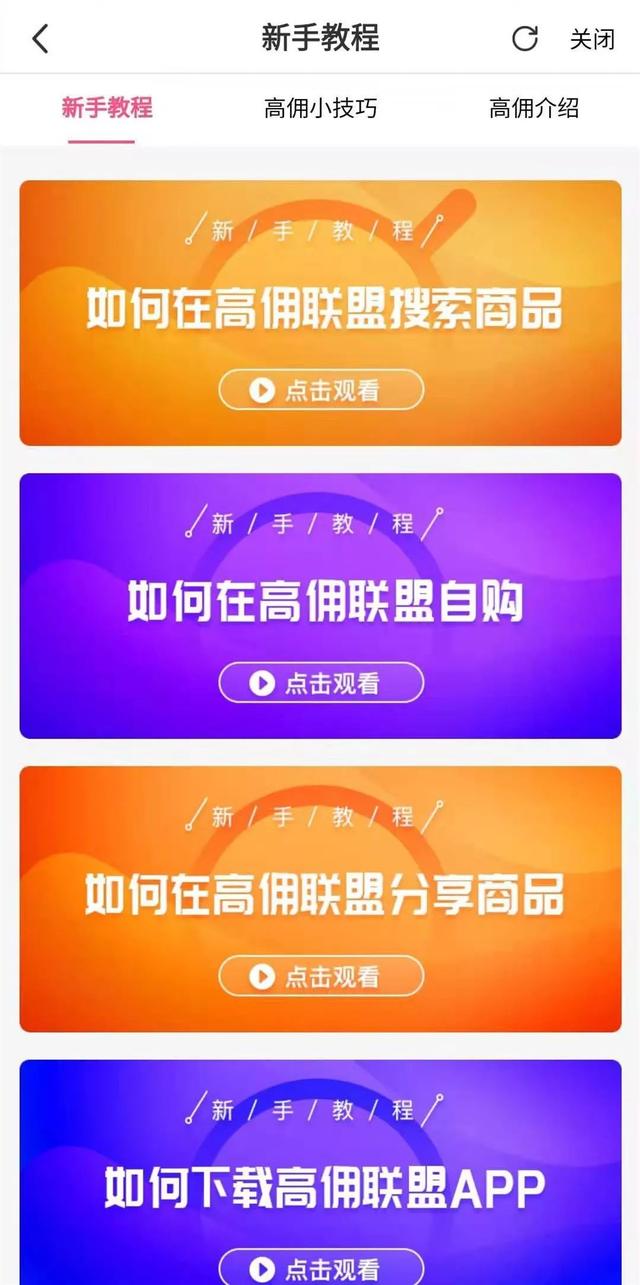This screenshot has height=1285, width=640.
Task: Switch to the 高佣介绍 tab
Action: 534,108
